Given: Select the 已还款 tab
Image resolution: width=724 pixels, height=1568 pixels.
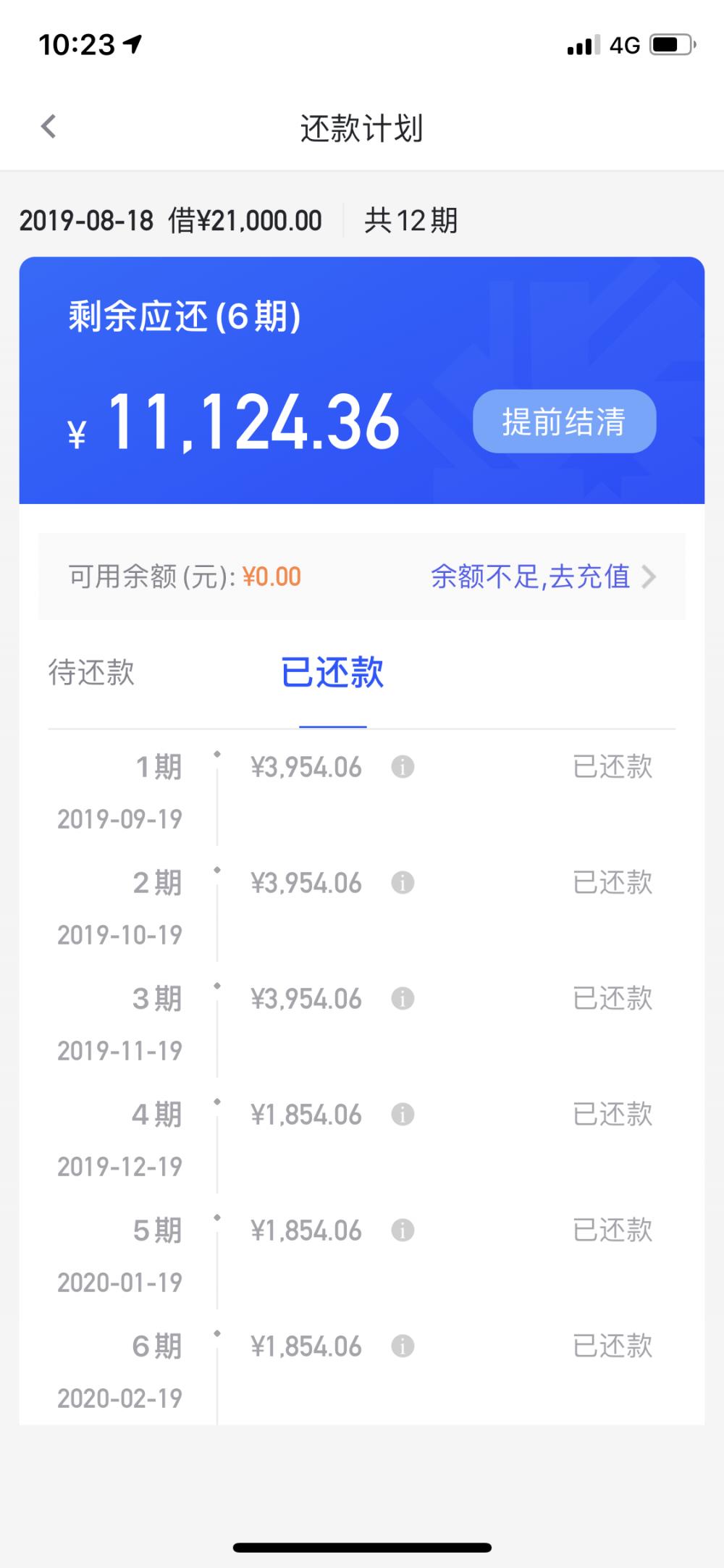Looking at the screenshot, I should [332, 673].
